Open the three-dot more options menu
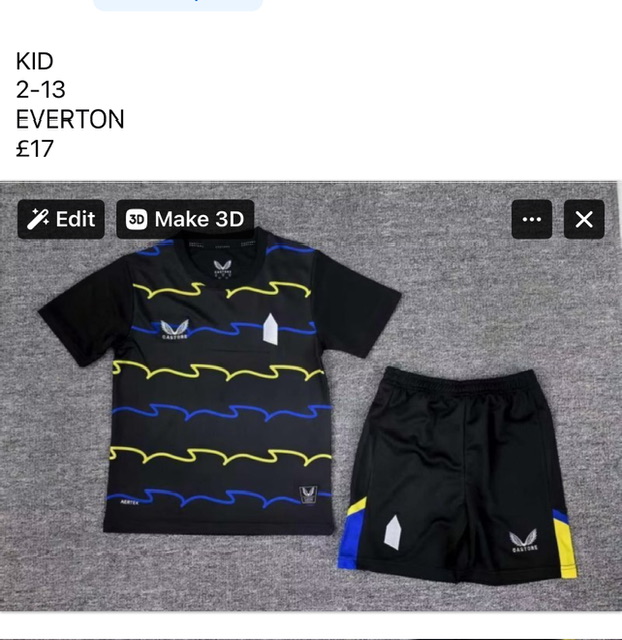Screen dimensions: 622x640 pos(531,219)
